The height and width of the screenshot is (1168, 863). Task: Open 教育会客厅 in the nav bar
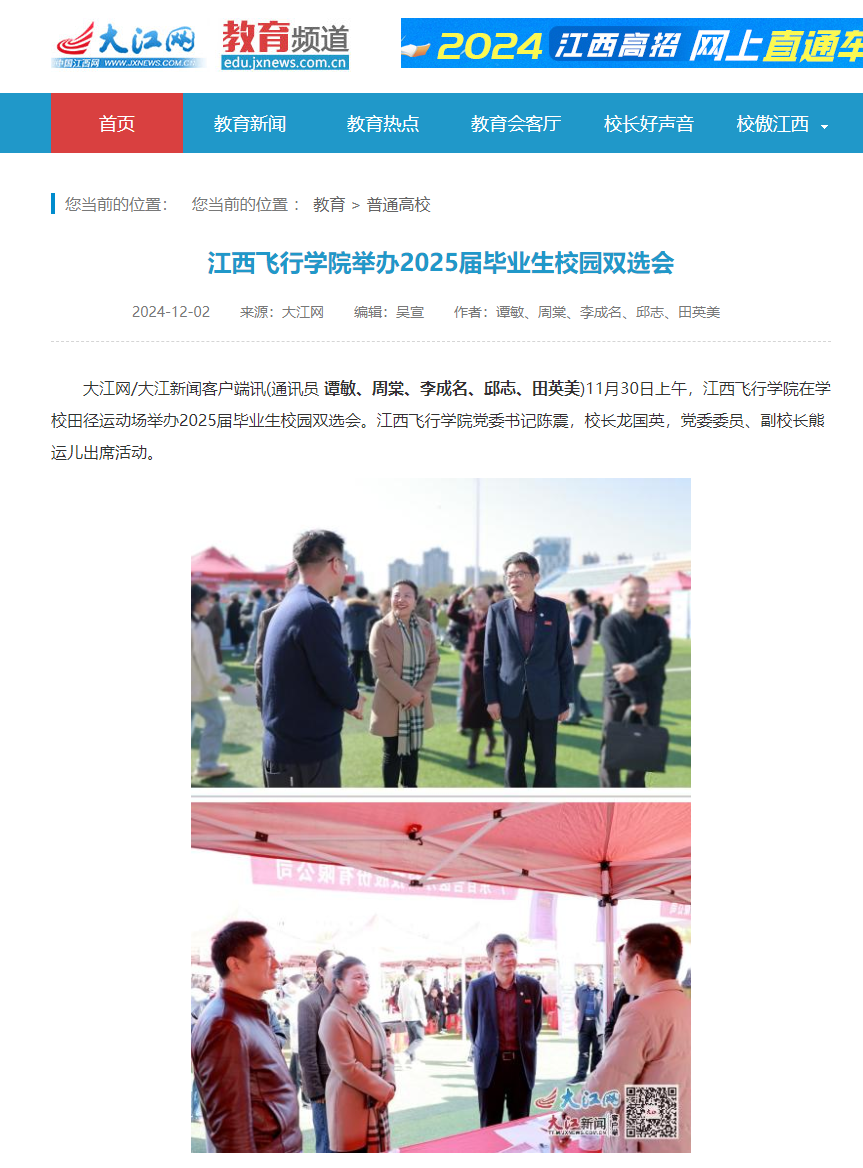coord(516,124)
